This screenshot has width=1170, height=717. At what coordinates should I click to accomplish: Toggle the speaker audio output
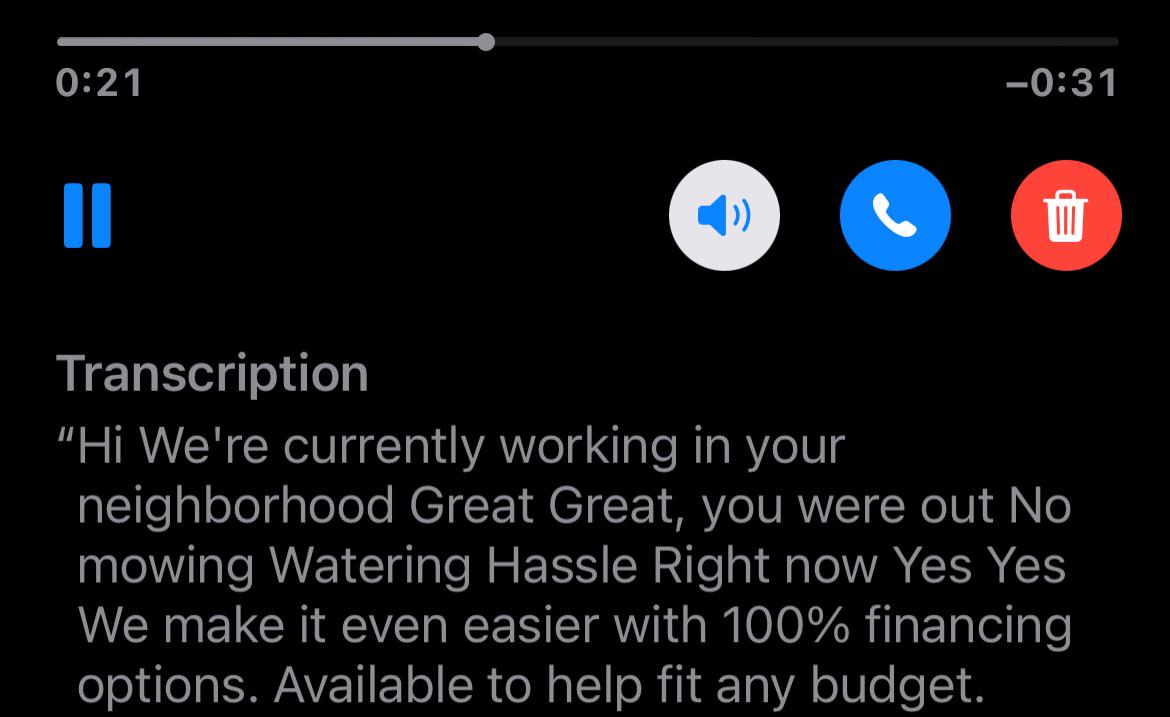(x=723, y=215)
